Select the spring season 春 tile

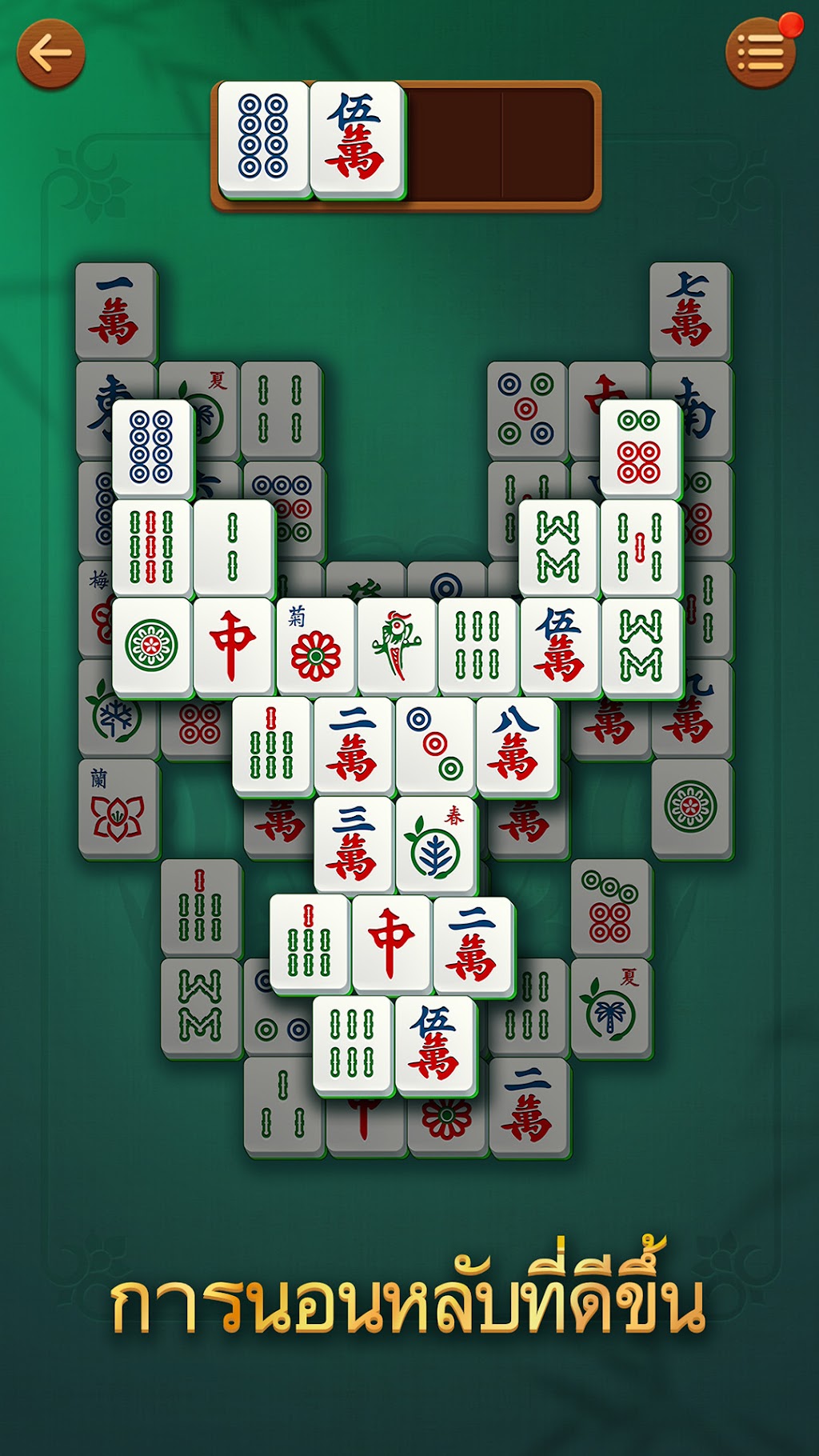(x=436, y=845)
